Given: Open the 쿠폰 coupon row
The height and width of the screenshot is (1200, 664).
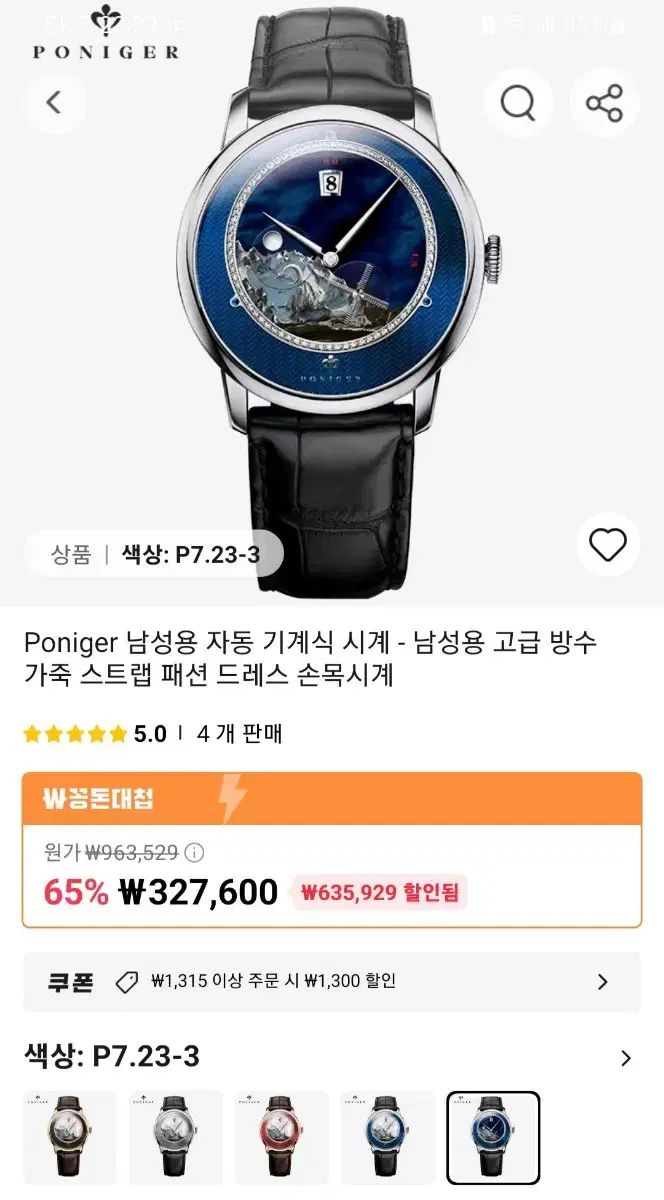Looking at the screenshot, I should pyautogui.click(x=331, y=982).
